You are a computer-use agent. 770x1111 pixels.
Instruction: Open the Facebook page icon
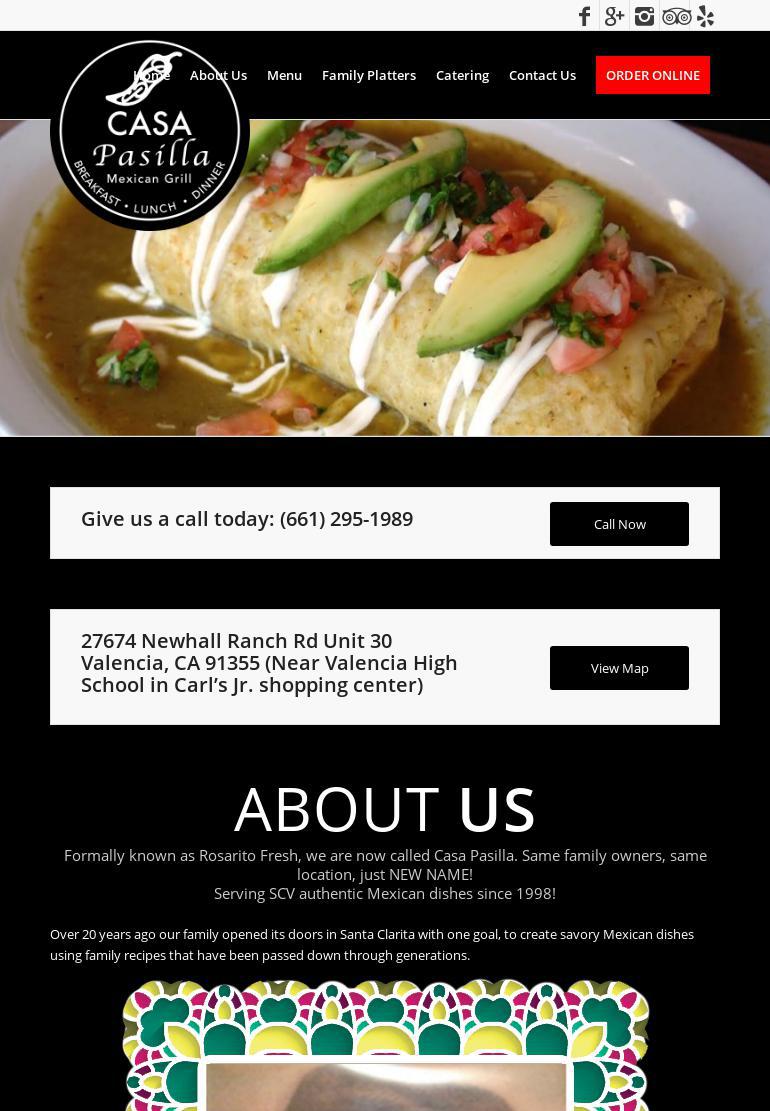[585, 16]
